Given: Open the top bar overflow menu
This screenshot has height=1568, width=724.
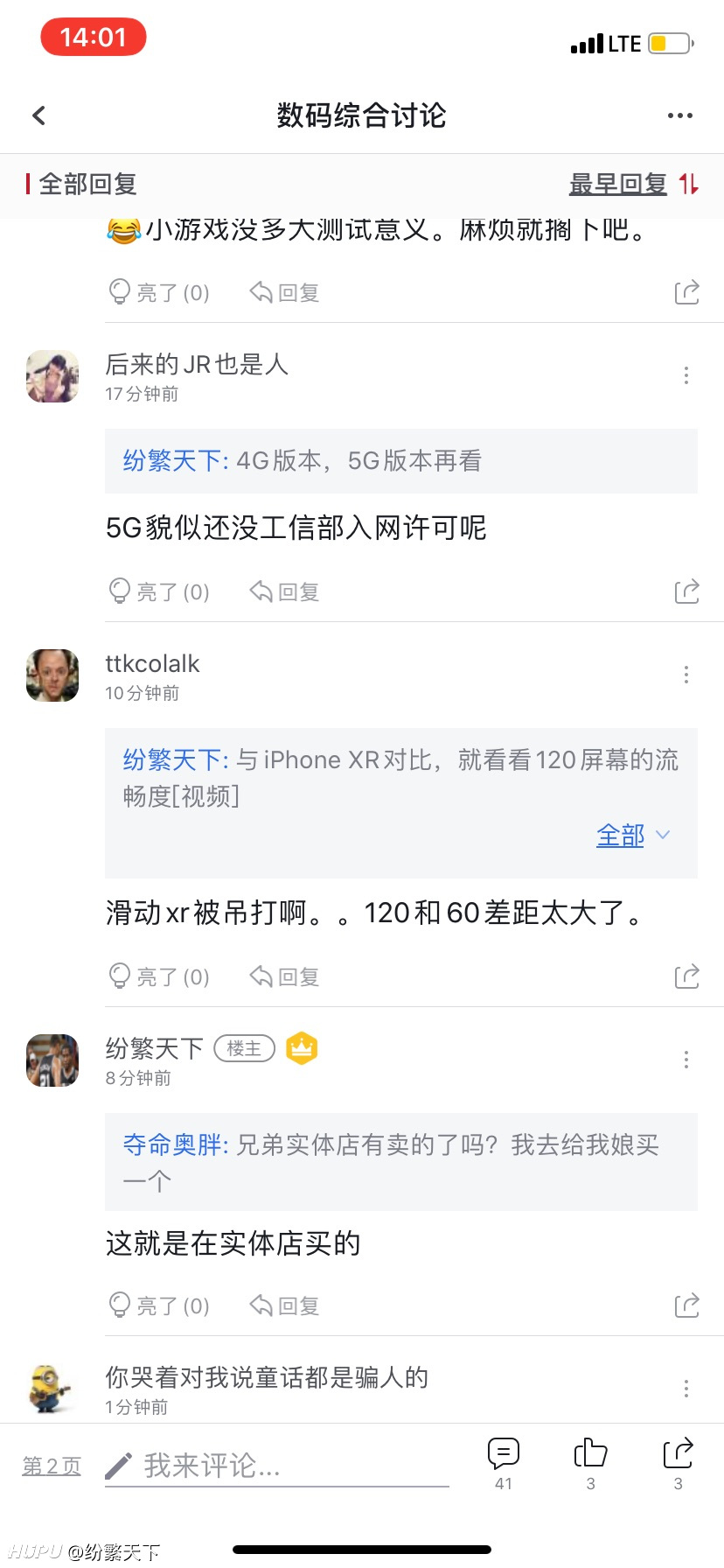Looking at the screenshot, I should 679,115.
